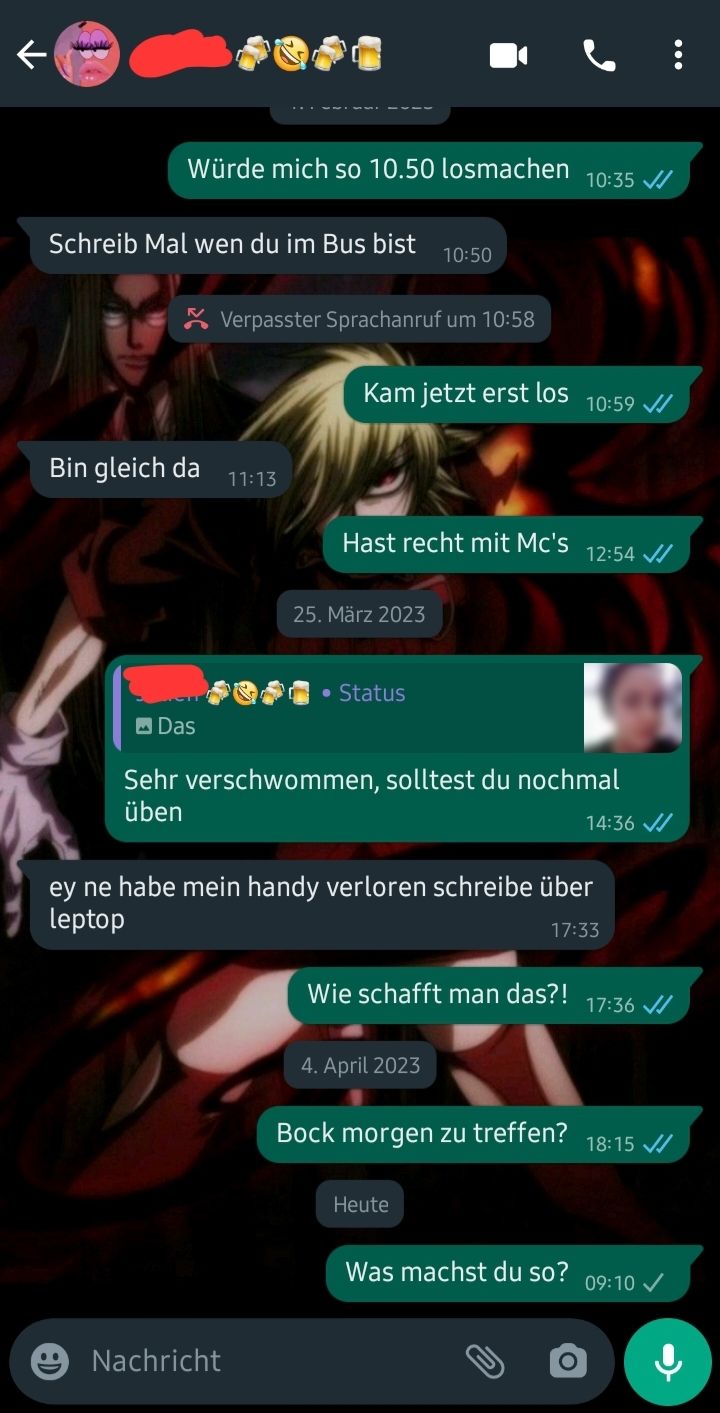This screenshot has height=1413, width=720.
Task: Open the emoji picker
Action: tap(50, 1360)
